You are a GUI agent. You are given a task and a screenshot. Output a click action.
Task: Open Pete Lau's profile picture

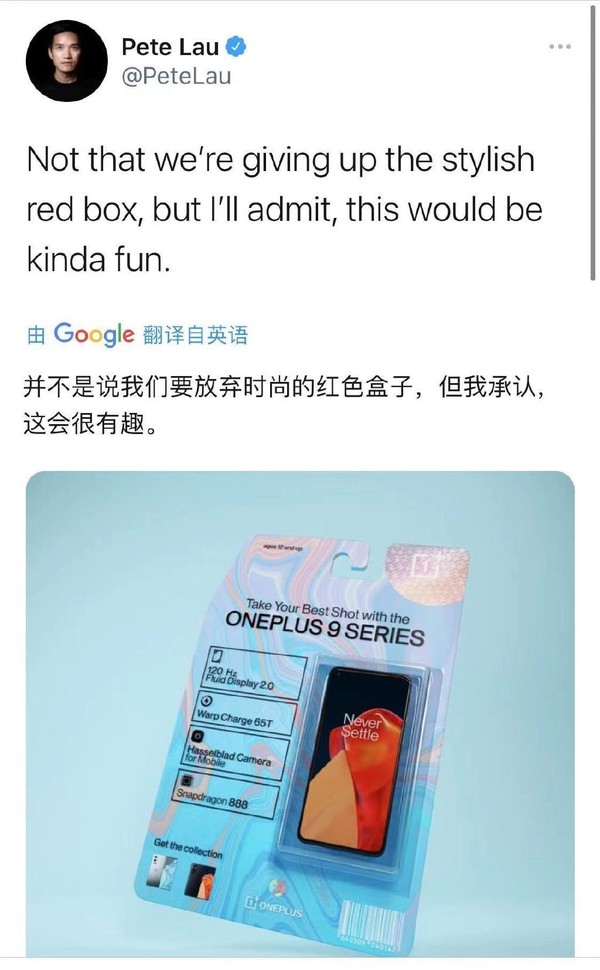pos(62,61)
